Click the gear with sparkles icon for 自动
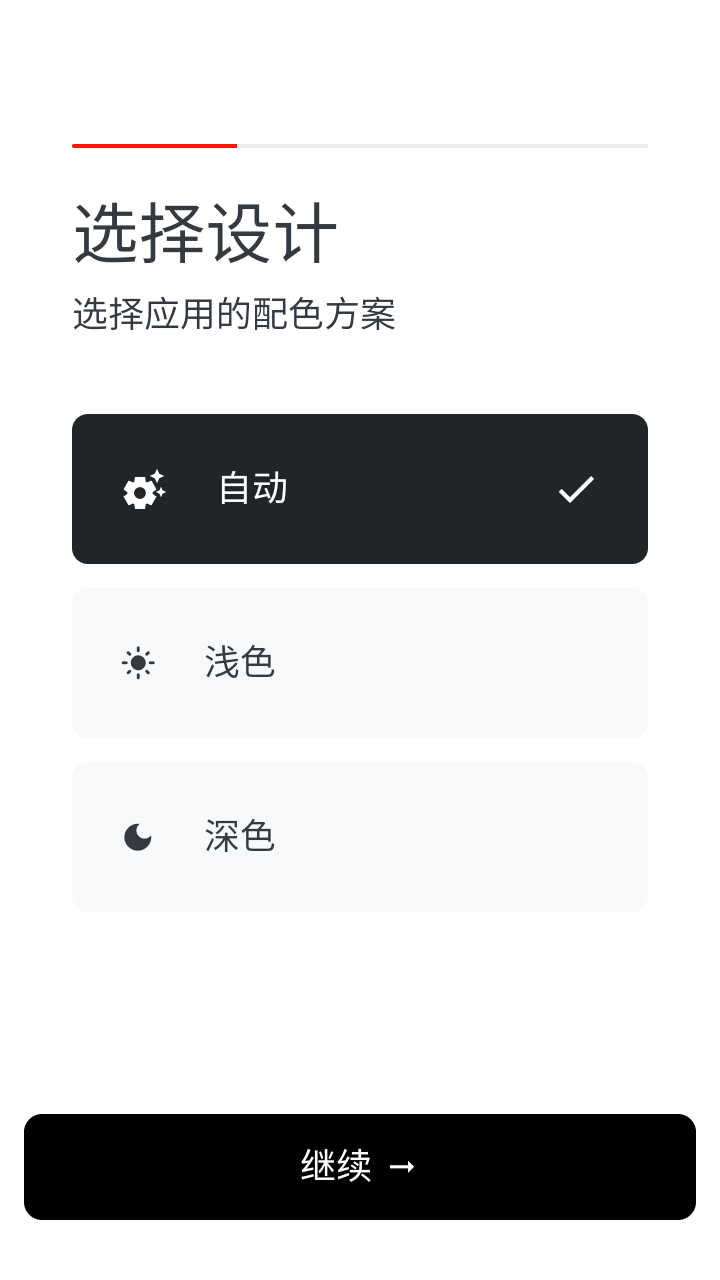 [x=144, y=489]
